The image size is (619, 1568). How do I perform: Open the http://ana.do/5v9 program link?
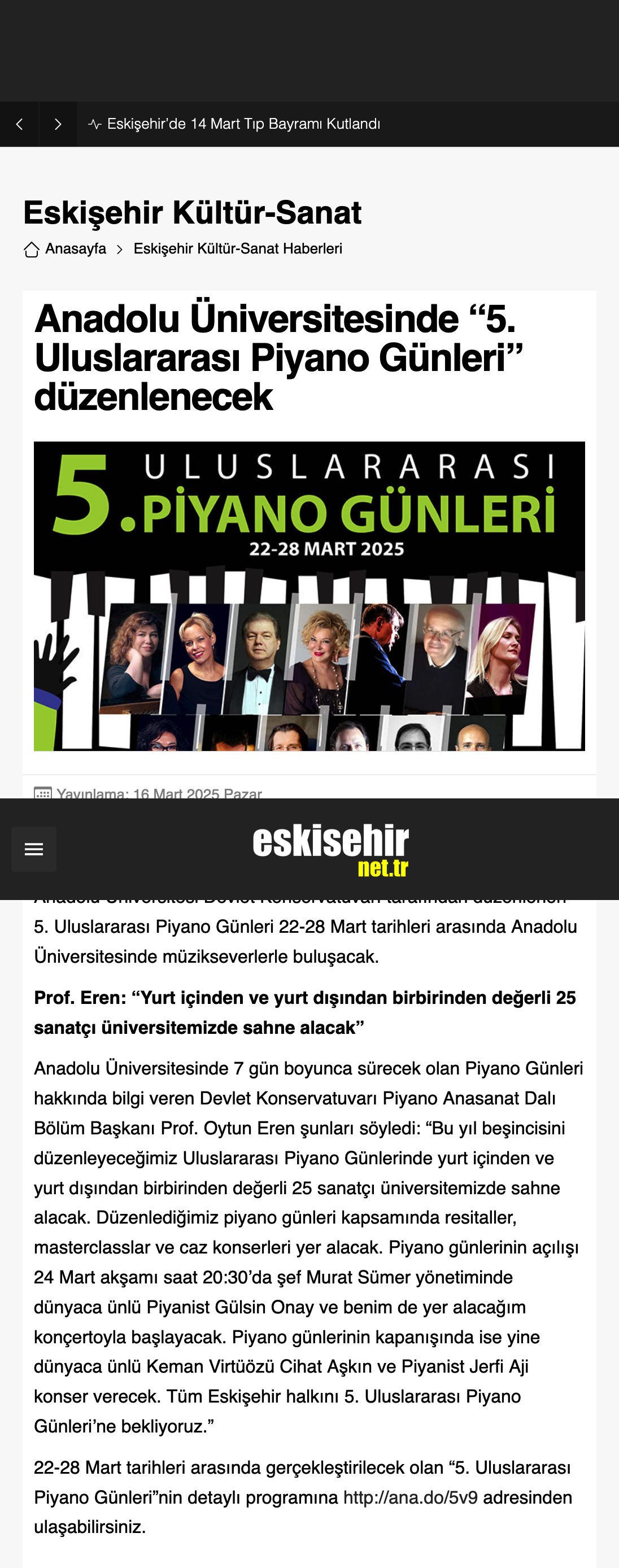point(410,1497)
